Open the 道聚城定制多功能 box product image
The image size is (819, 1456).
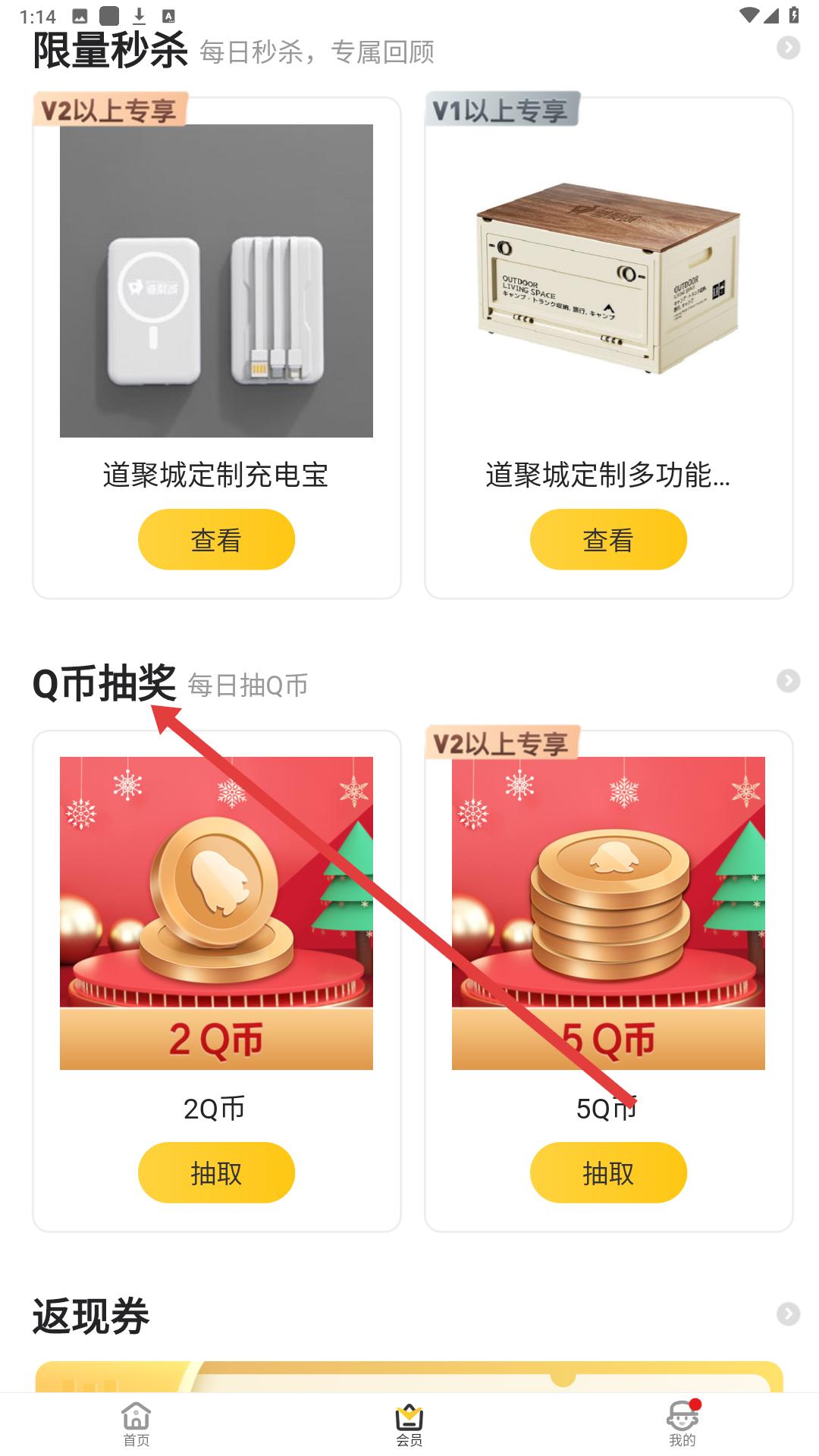coord(608,281)
